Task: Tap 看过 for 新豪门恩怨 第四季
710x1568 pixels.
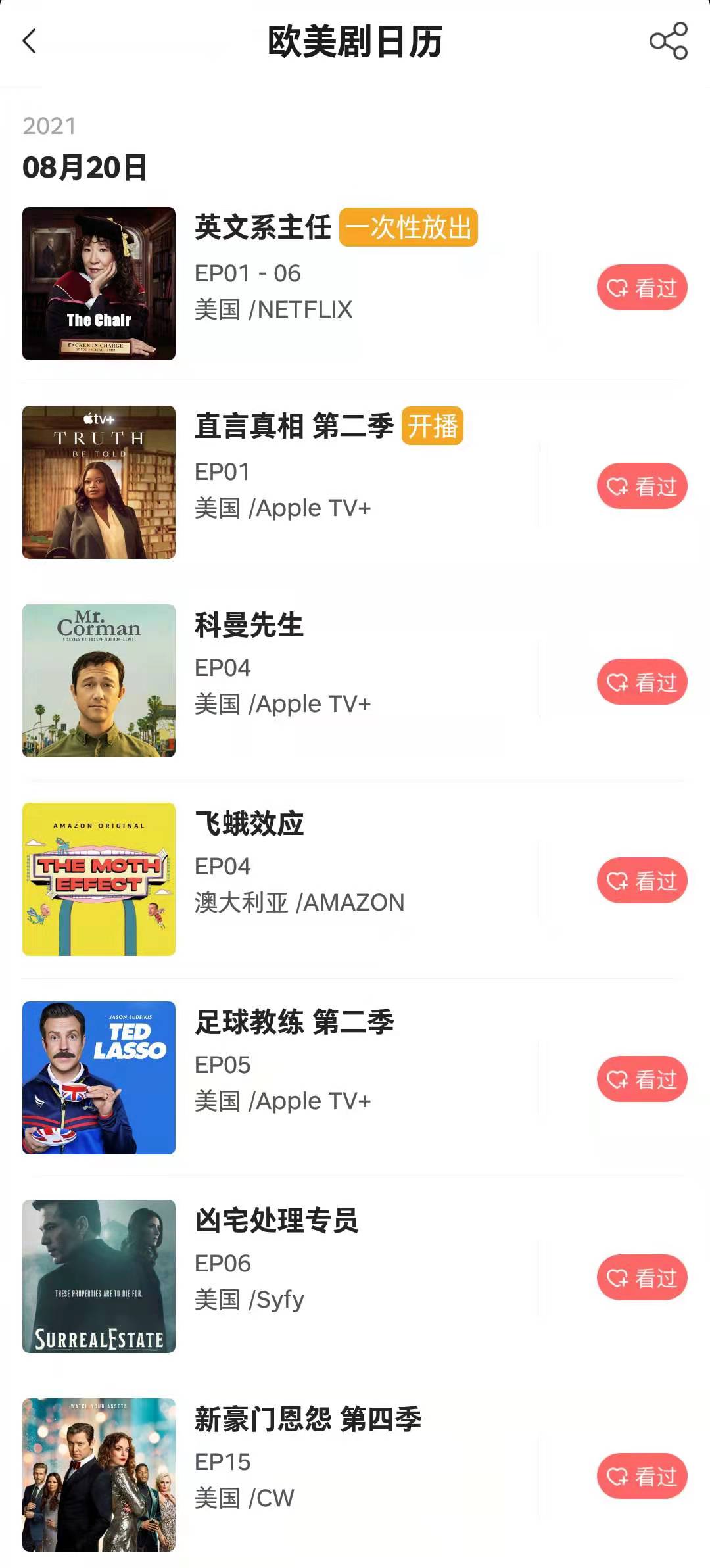Action: tap(642, 1477)
